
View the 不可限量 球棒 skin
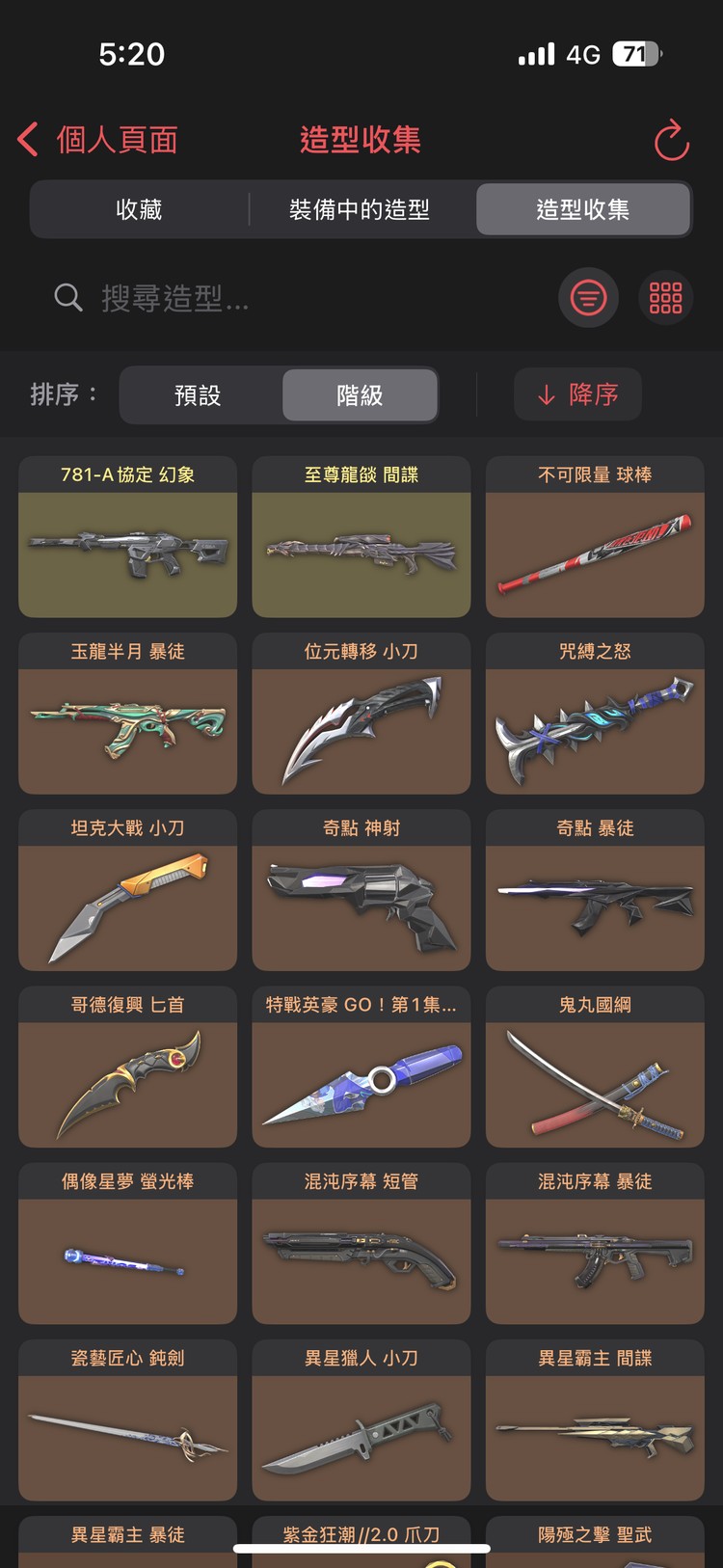595,537
